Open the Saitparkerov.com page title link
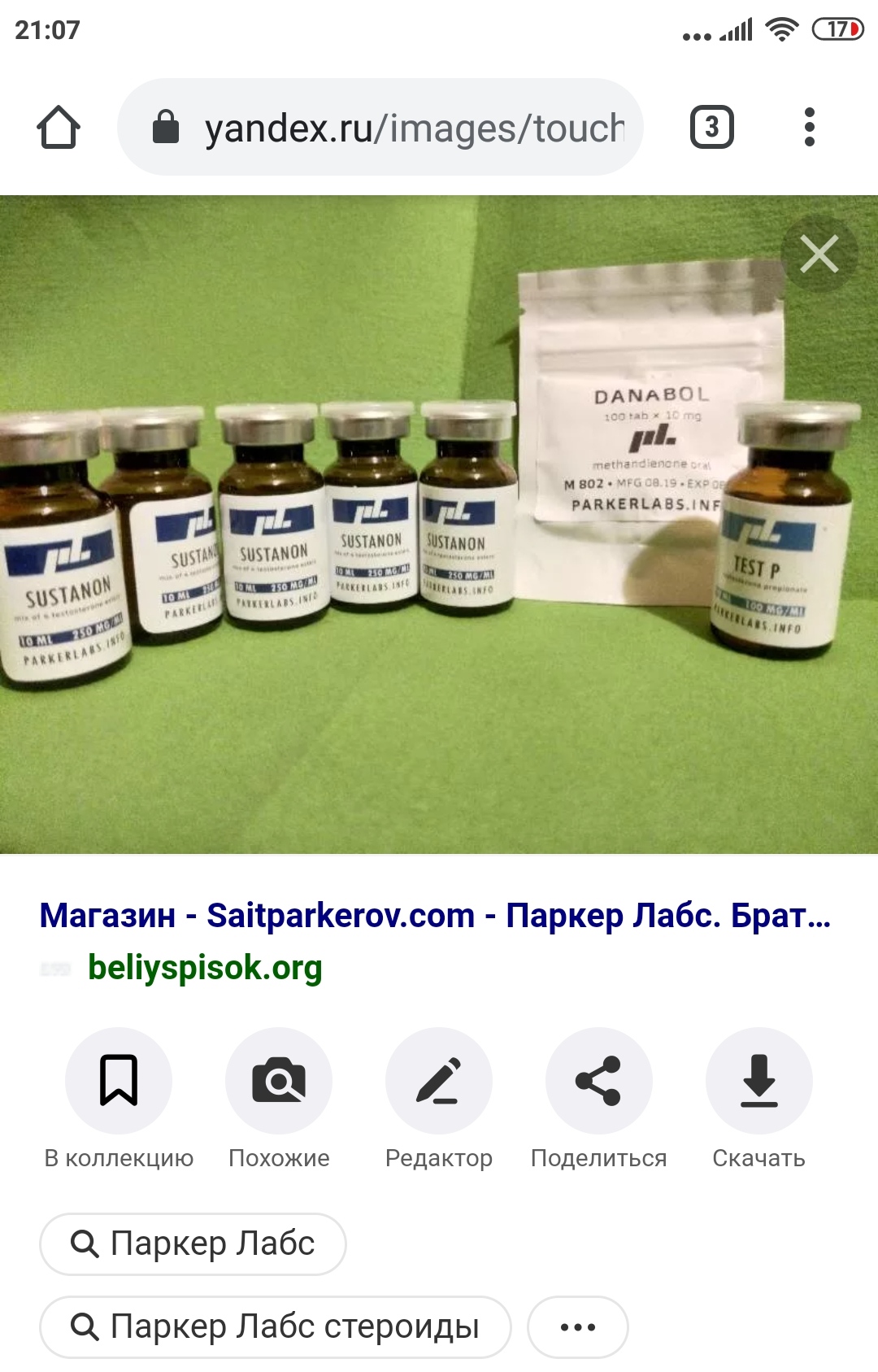Viewport: 878px width, 1372px height. point(435,915)
